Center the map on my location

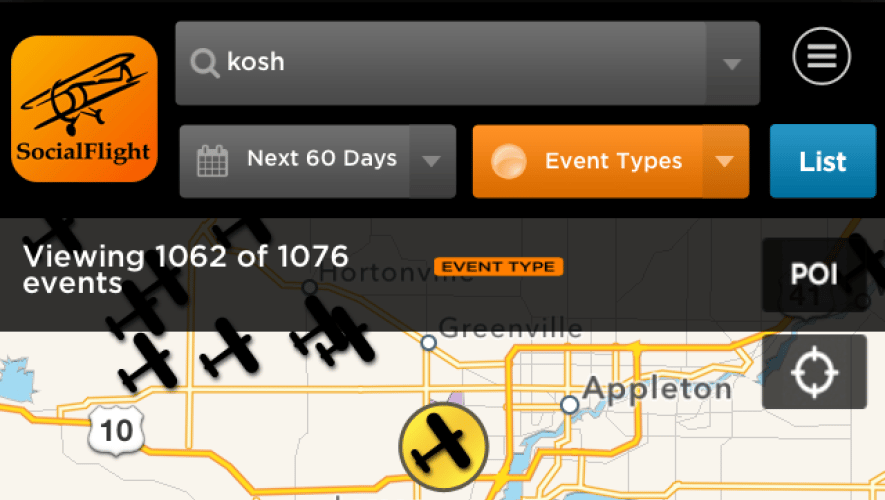point(813,372)
